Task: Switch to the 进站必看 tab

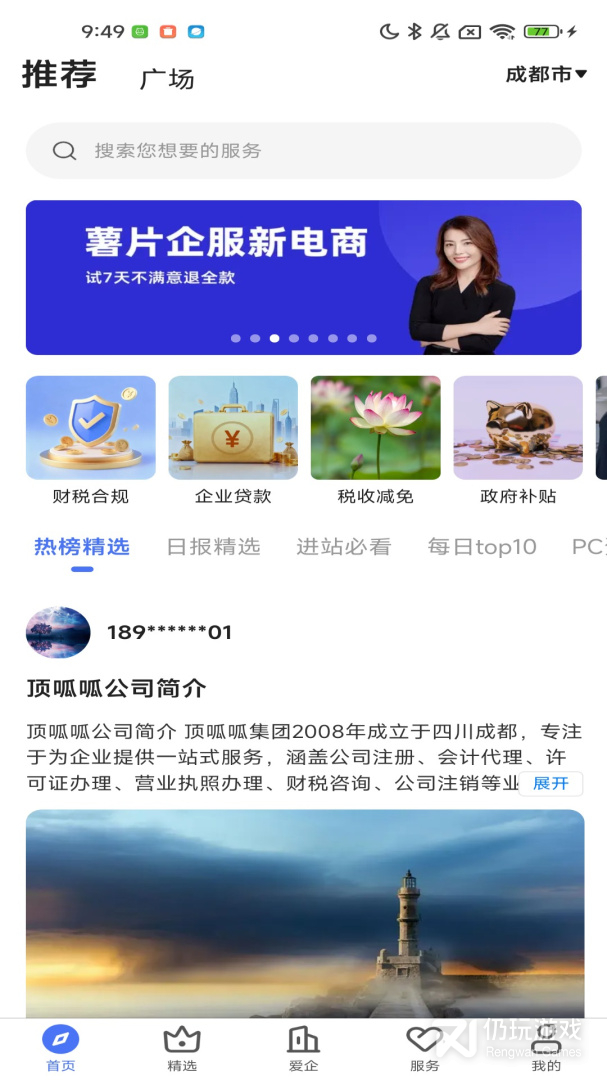Action: click(343, 546)
